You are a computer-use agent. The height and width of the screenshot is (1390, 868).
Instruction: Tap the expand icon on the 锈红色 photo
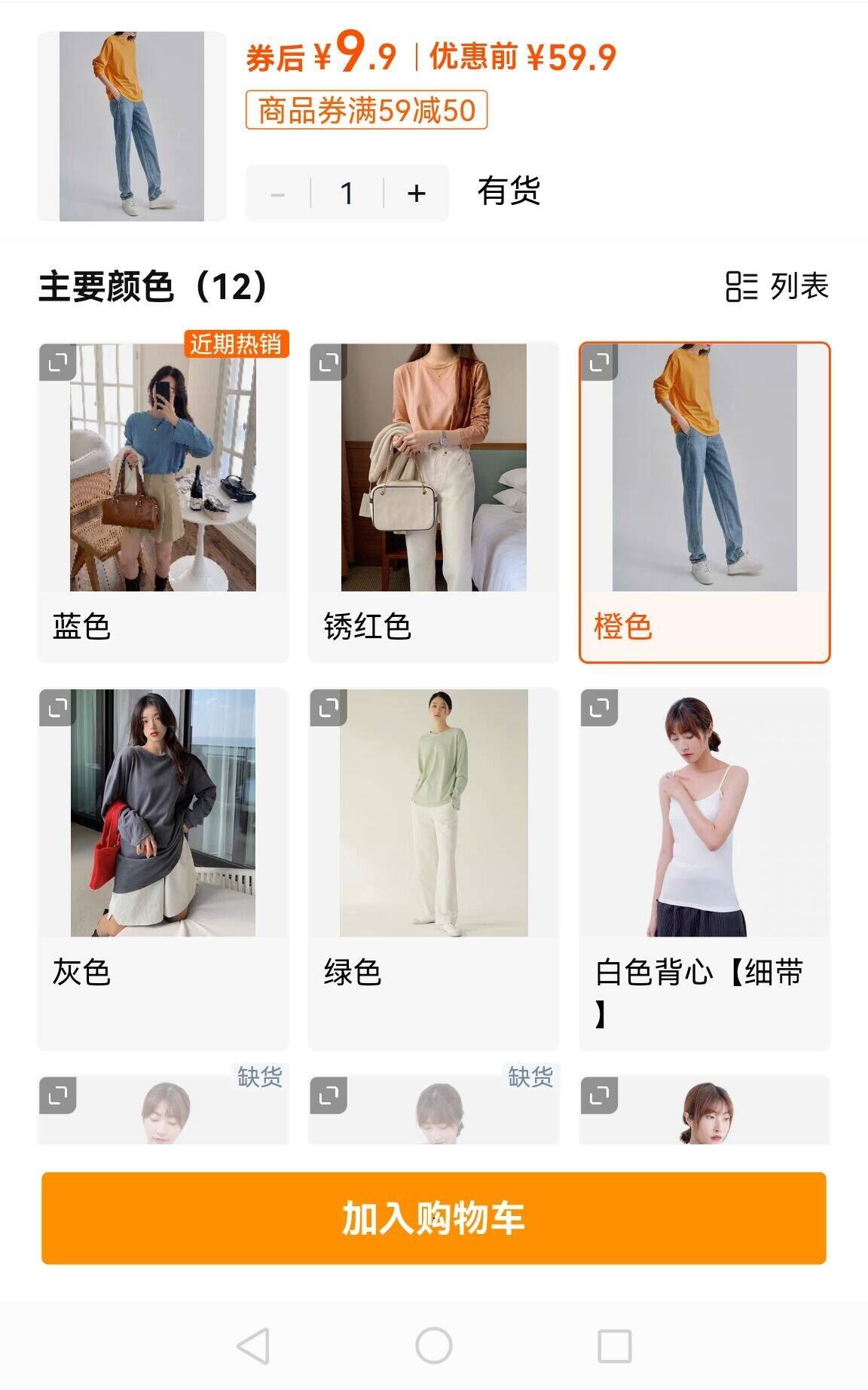329,362
